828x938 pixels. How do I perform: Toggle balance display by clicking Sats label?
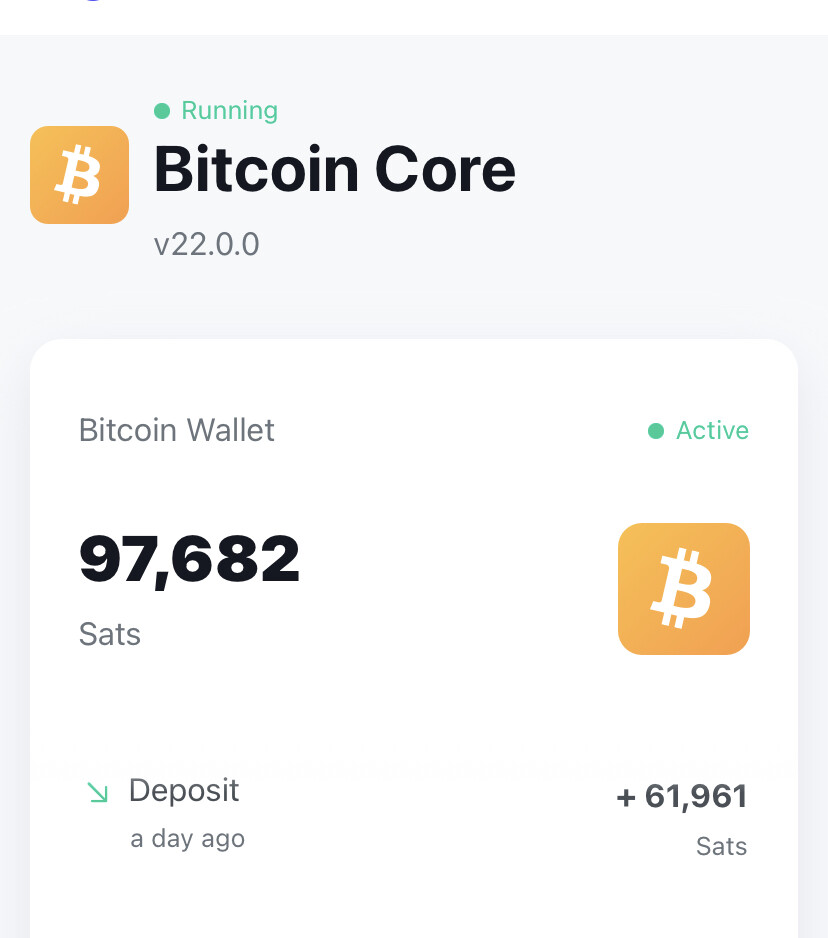pos(109,633)
